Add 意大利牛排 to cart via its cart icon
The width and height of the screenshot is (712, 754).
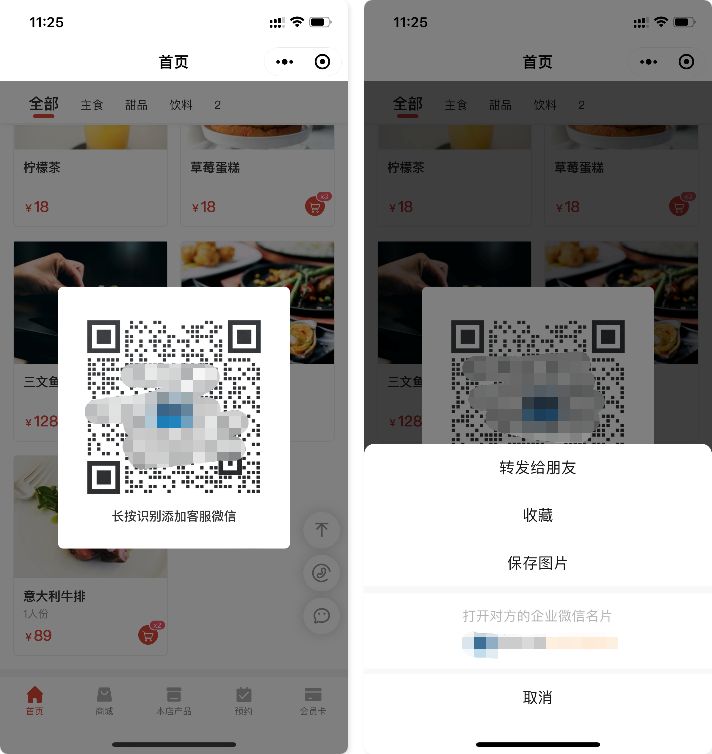[x=149, y=635]
